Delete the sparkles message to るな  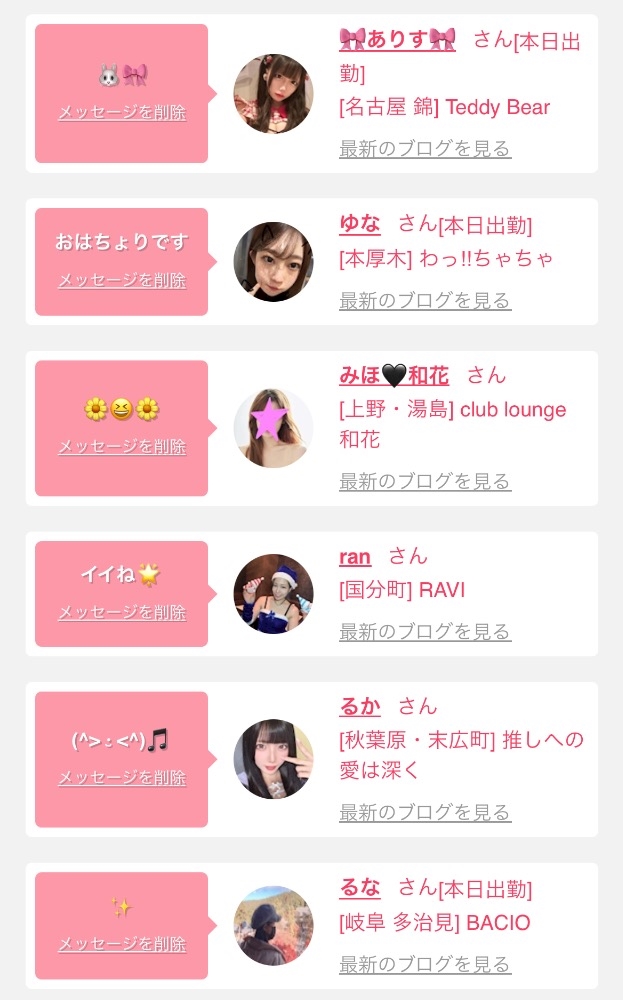(x=122, y=944)
